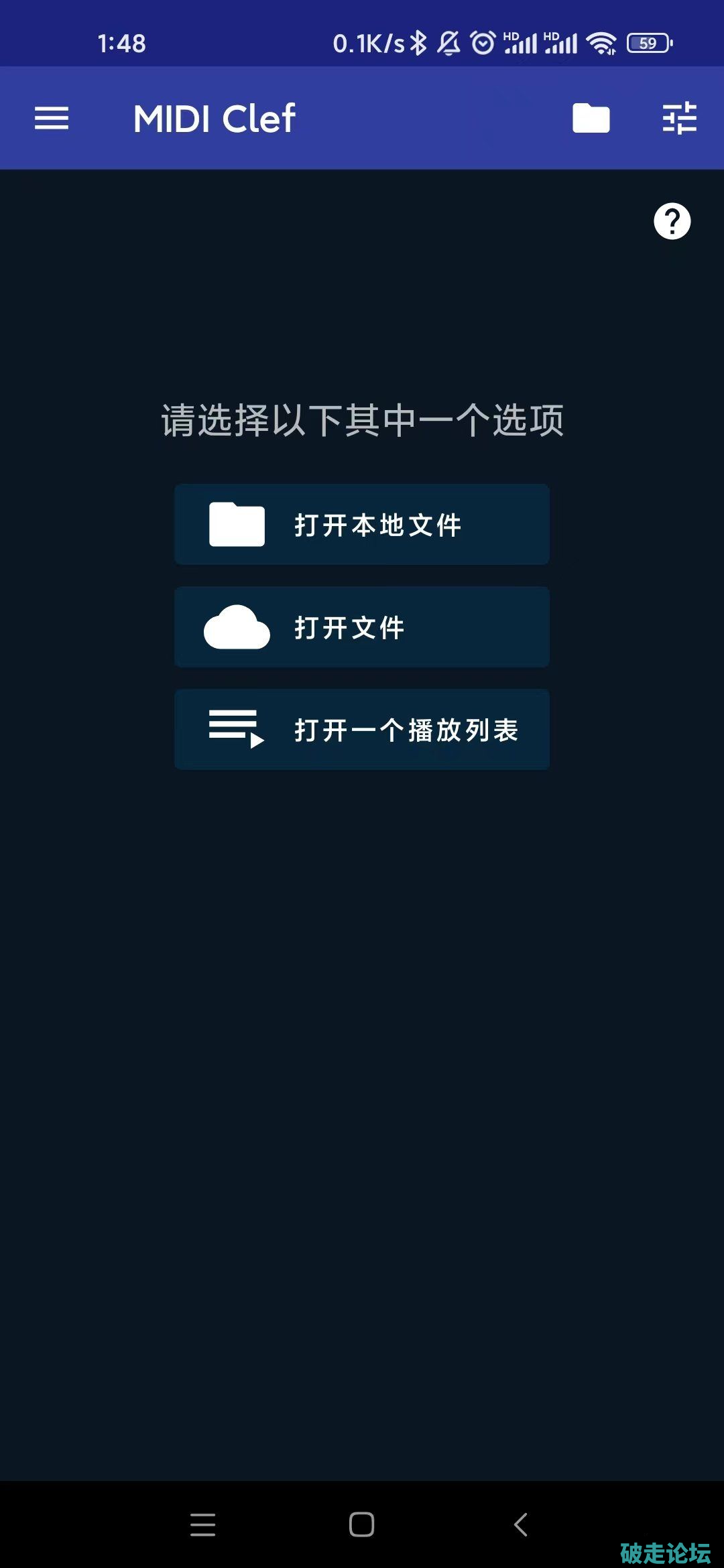The width and height of the screenshot is (724, 1568).
Task: Tap 打开本地文件 button
Action: click(x=362, y=525)
